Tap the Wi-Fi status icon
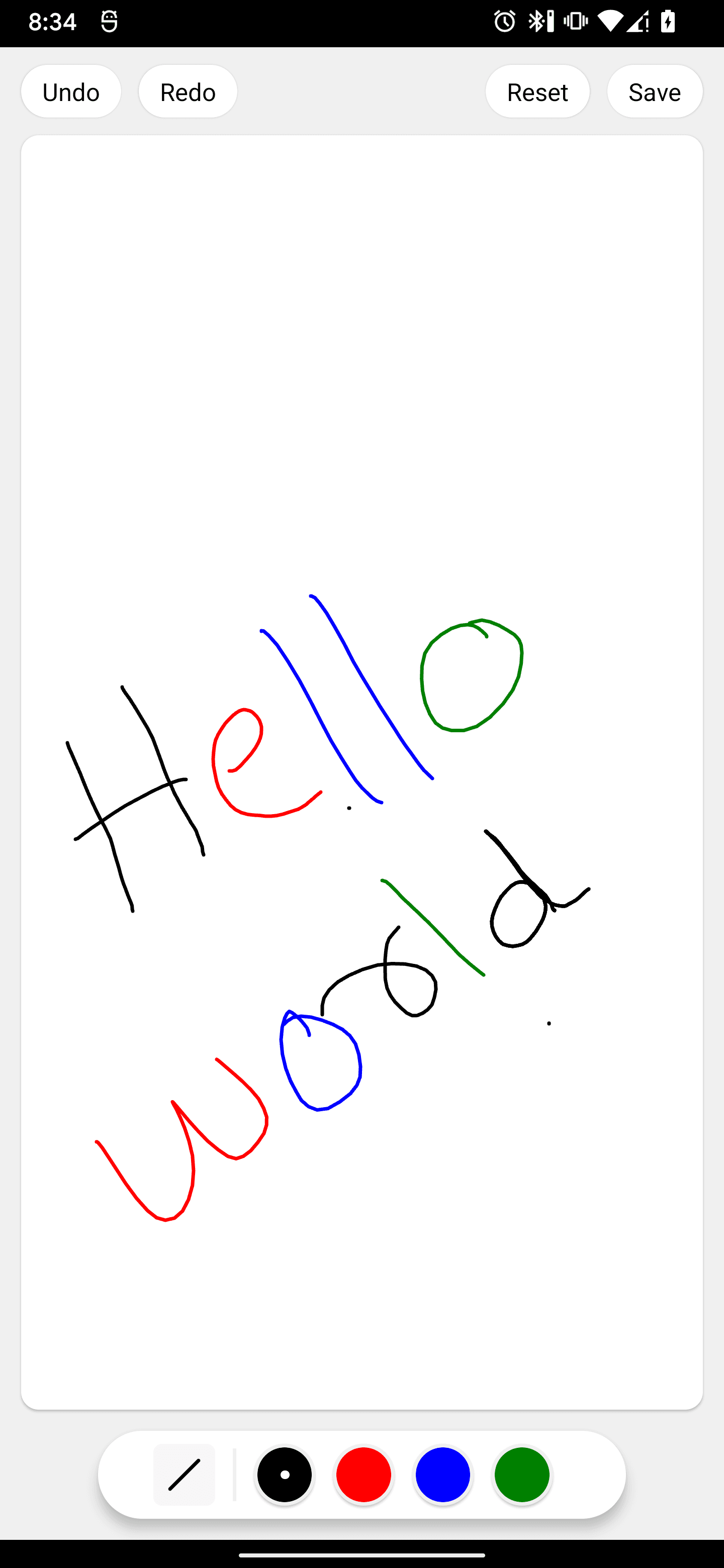 coord(611,22)
